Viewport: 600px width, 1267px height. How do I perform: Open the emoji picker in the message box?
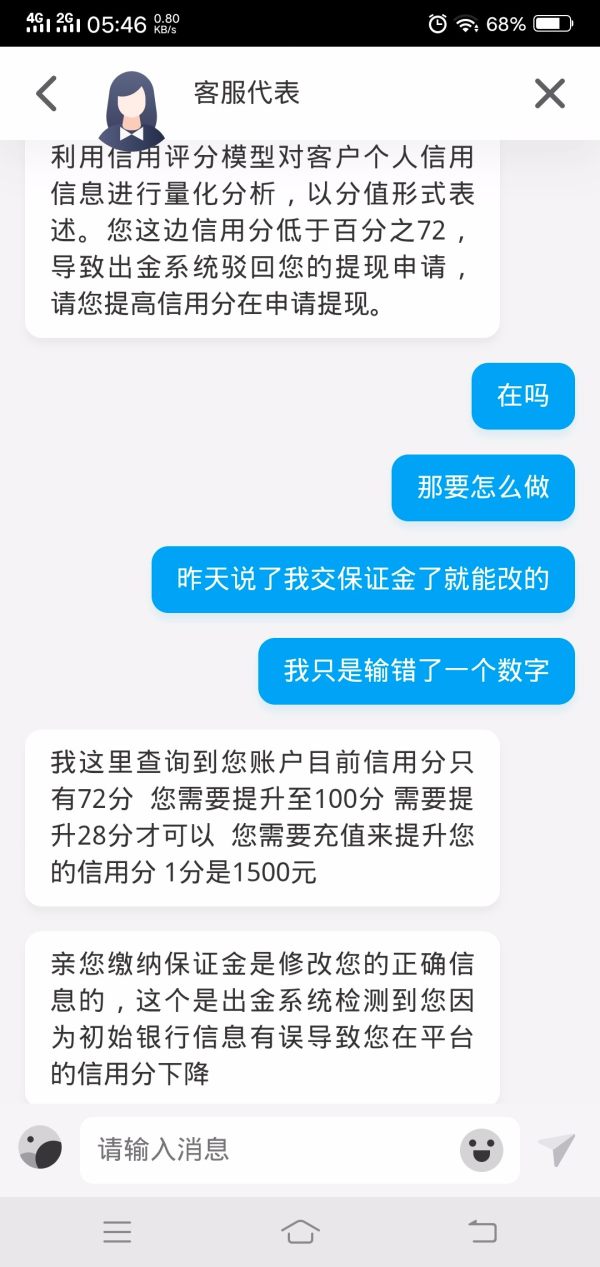click(x=481, y=1150)
